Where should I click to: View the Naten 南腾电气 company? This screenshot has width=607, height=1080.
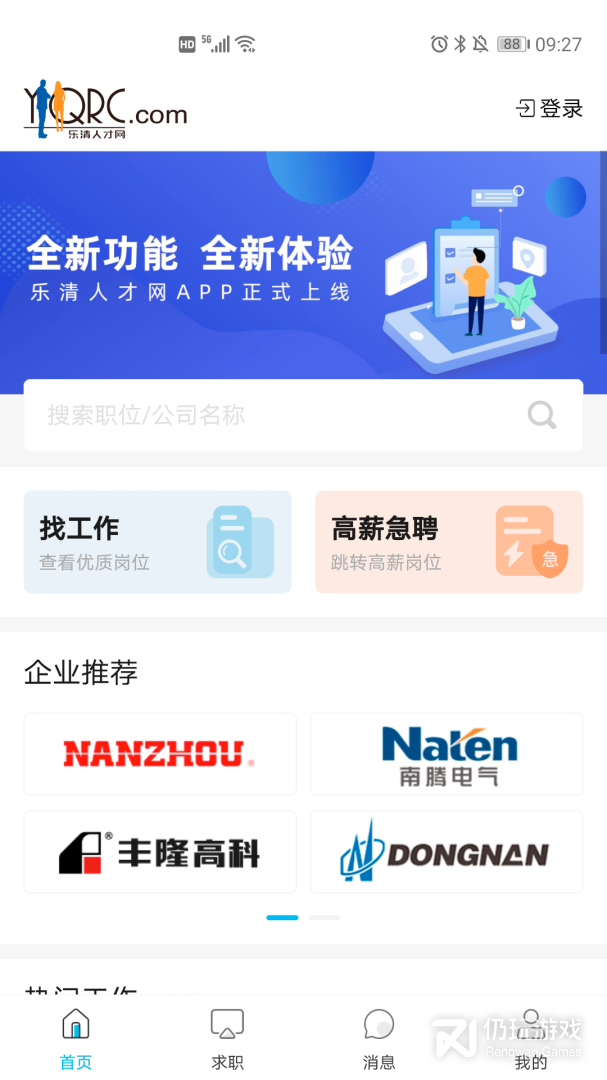coord(447,754)
